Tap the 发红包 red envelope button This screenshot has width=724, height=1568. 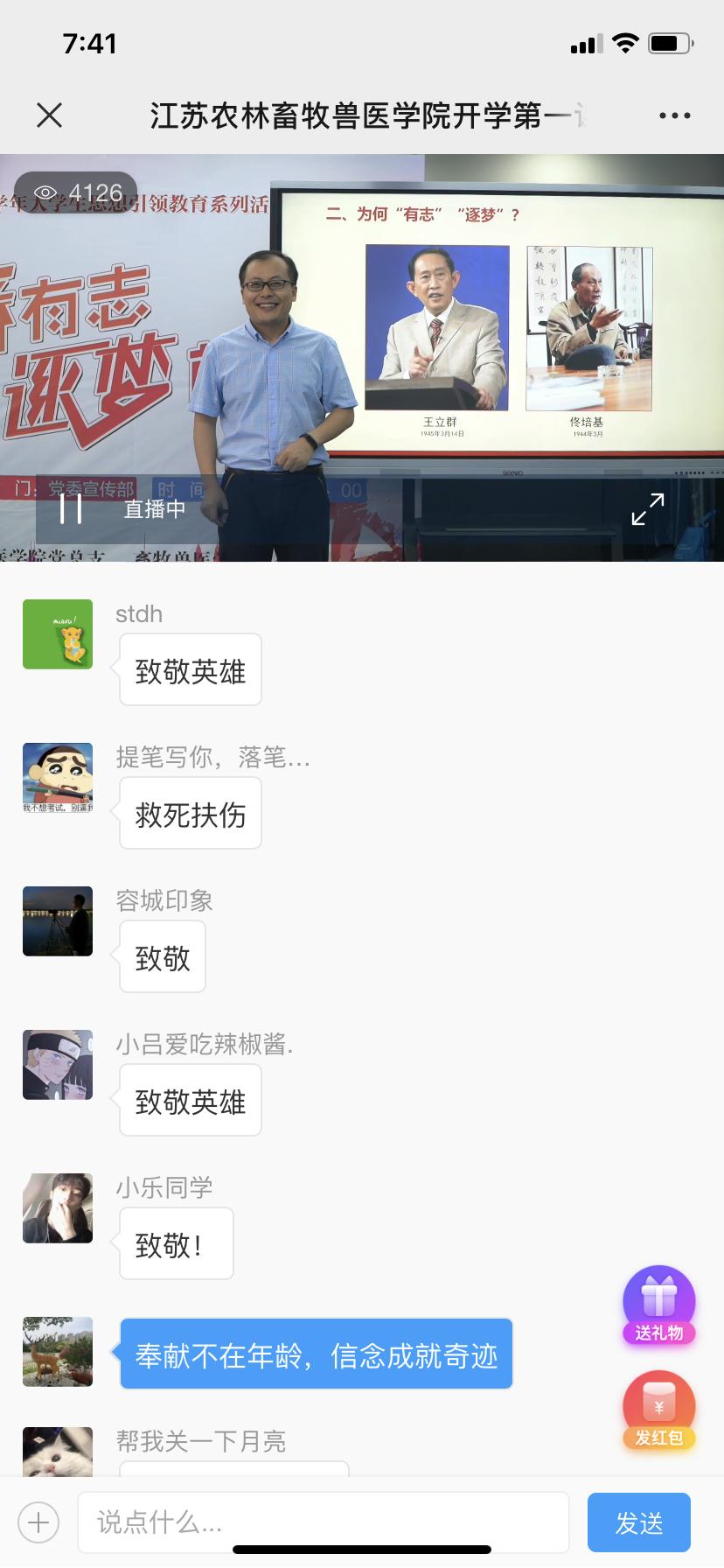659,1410
